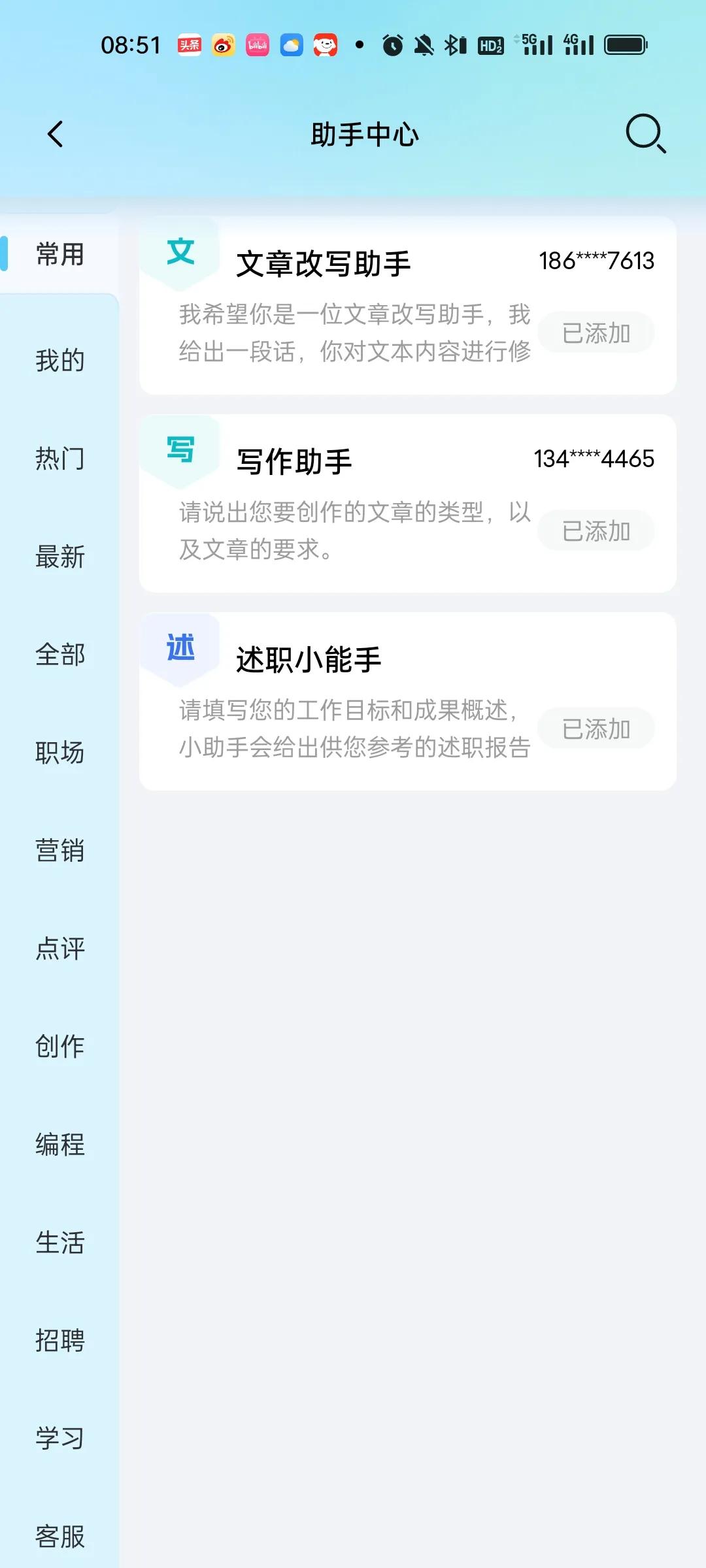Select the 编程 category
706x1568 pixels.
tap(59, 1144)
